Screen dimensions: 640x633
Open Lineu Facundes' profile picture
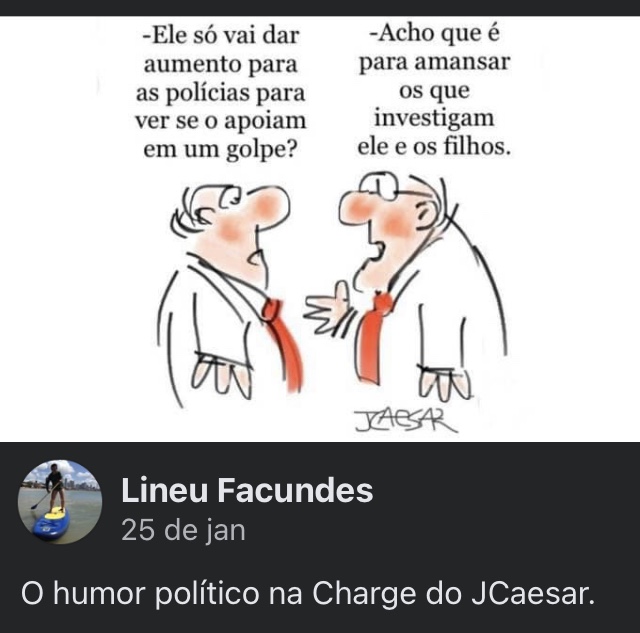59,501
